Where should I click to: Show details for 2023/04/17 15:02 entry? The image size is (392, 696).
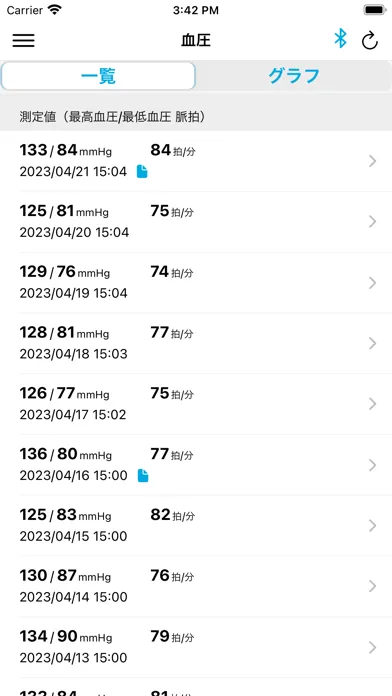coord(196,404)
